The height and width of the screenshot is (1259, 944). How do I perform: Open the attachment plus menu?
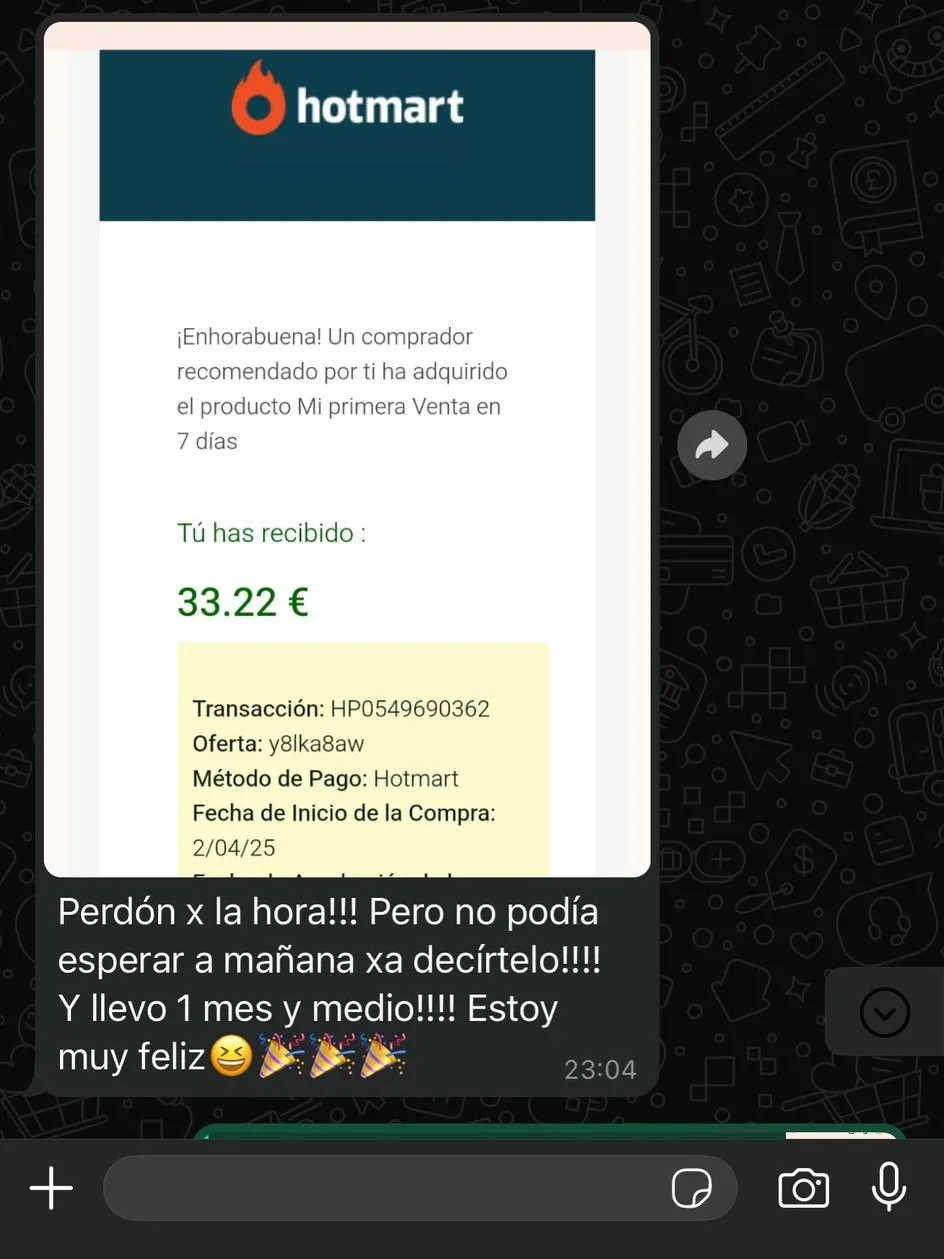[x=51, y=1189]
